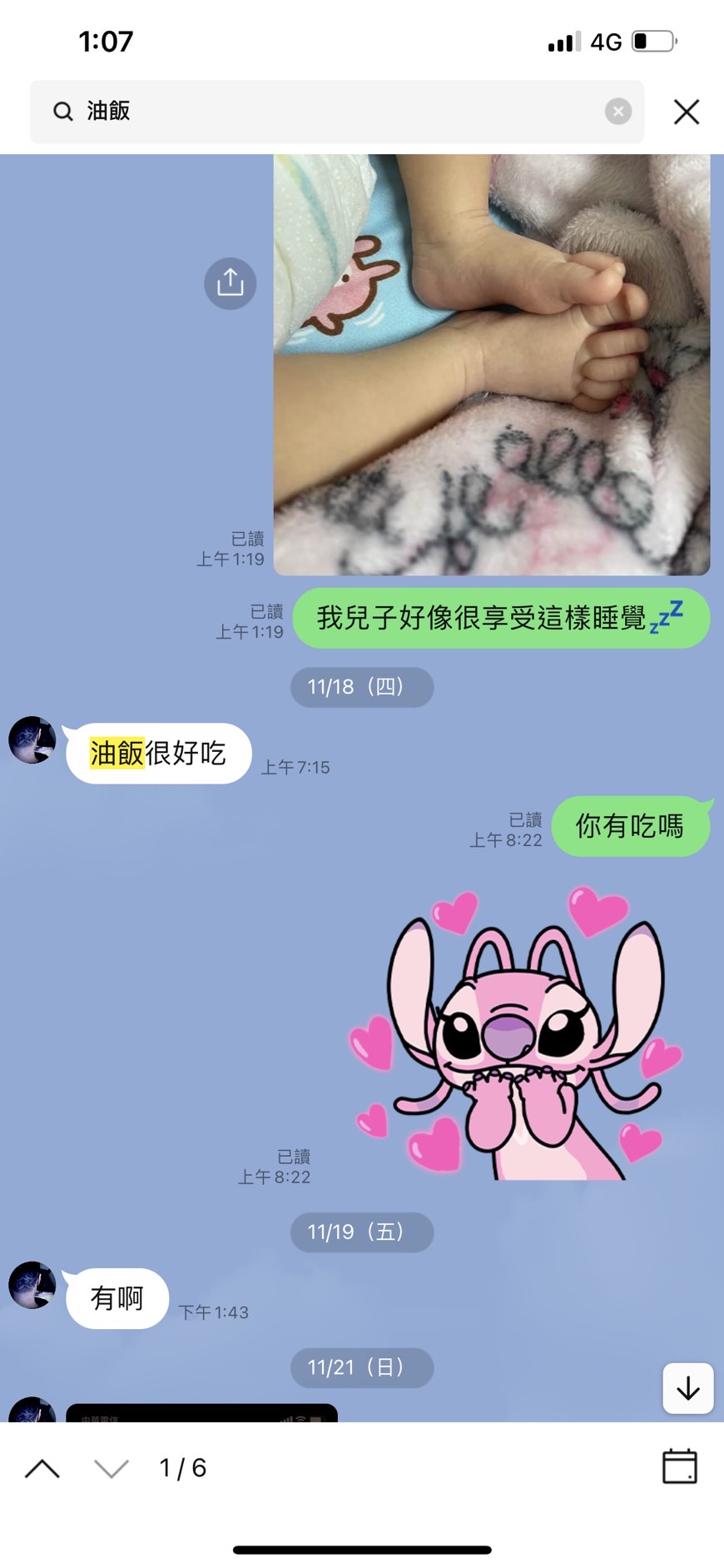Close the chat search
The width and height of the screenshot is (724, 1568).
[686, 112]
